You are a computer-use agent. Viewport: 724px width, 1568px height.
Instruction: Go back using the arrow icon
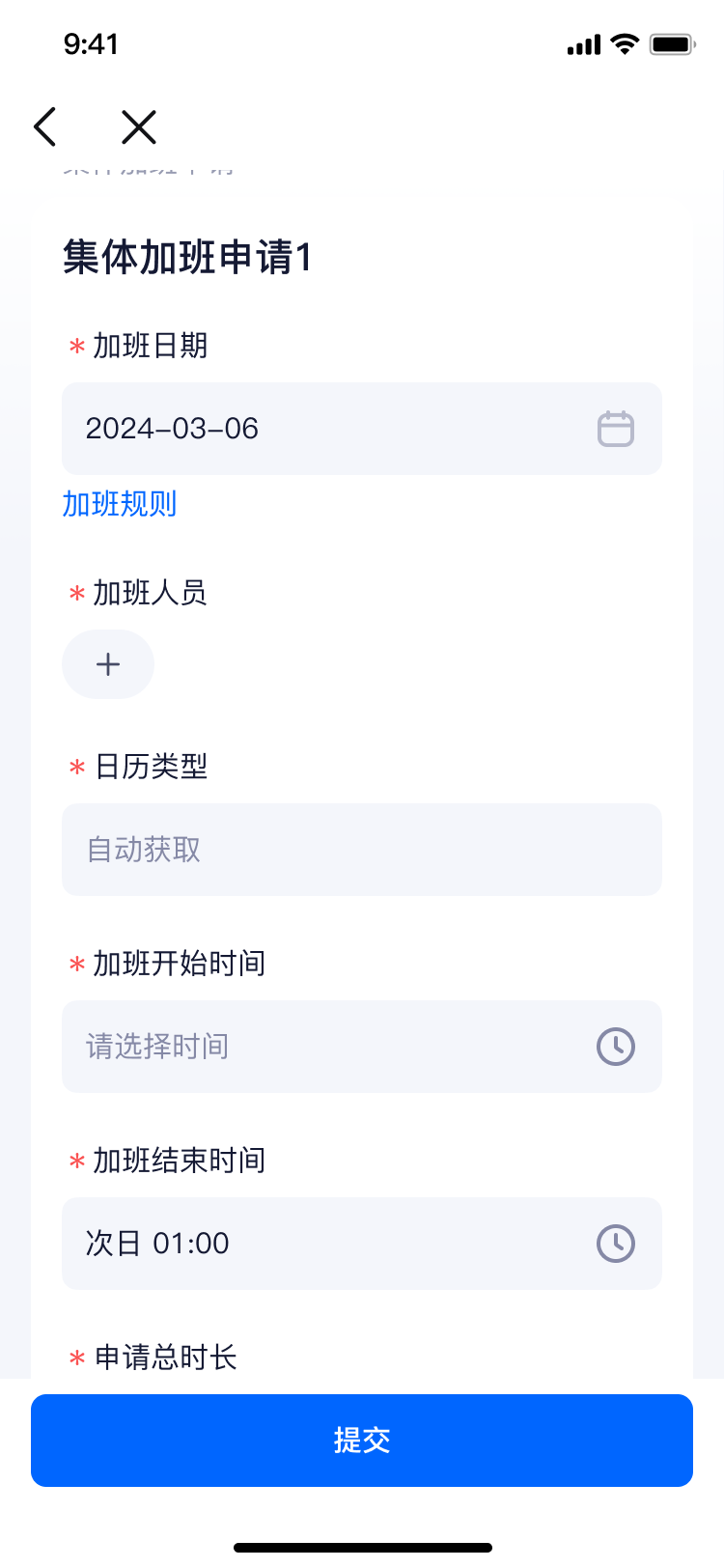click(x=45, y=126)
